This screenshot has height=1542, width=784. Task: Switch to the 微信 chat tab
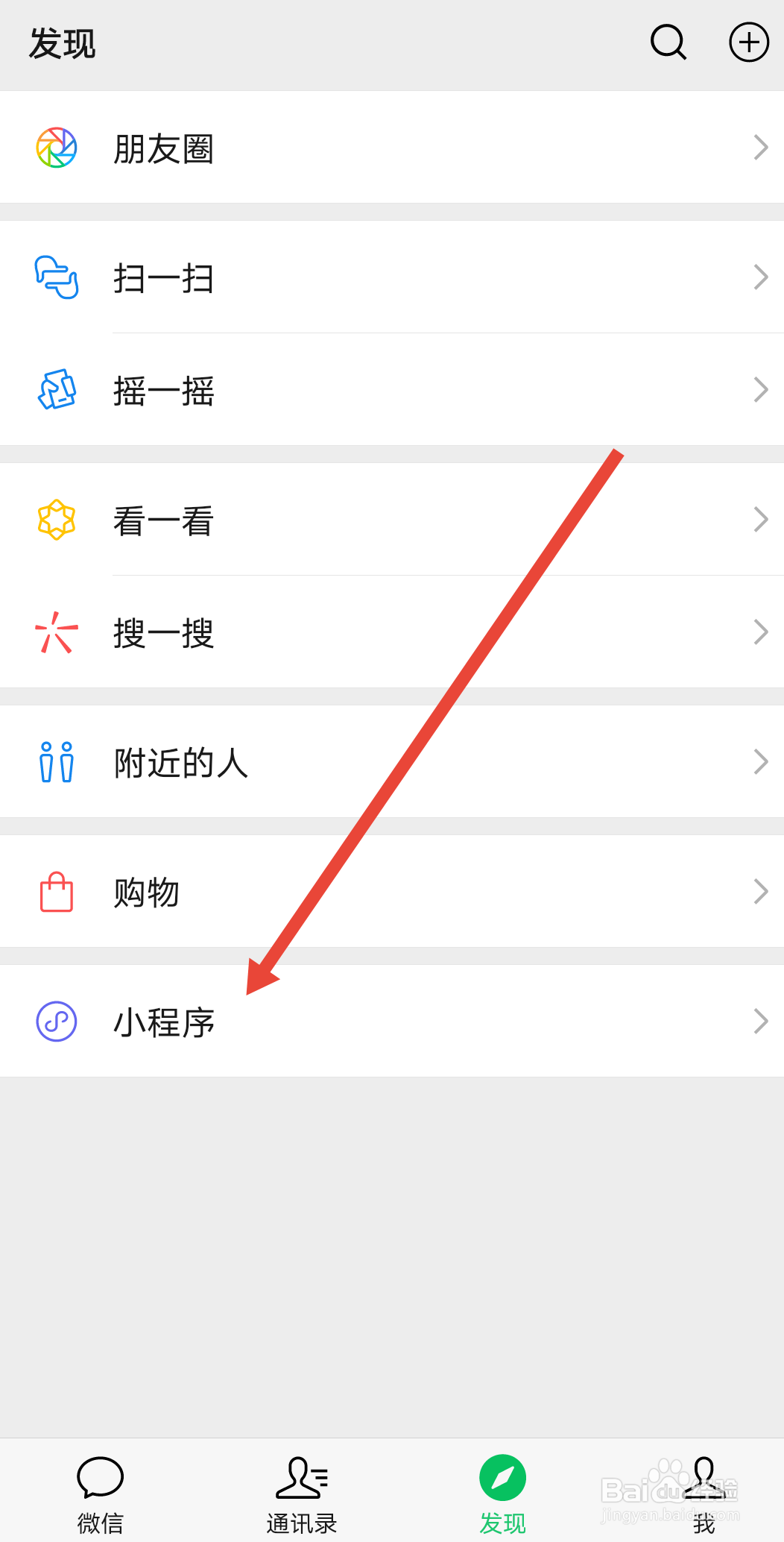coord(100,1491)
